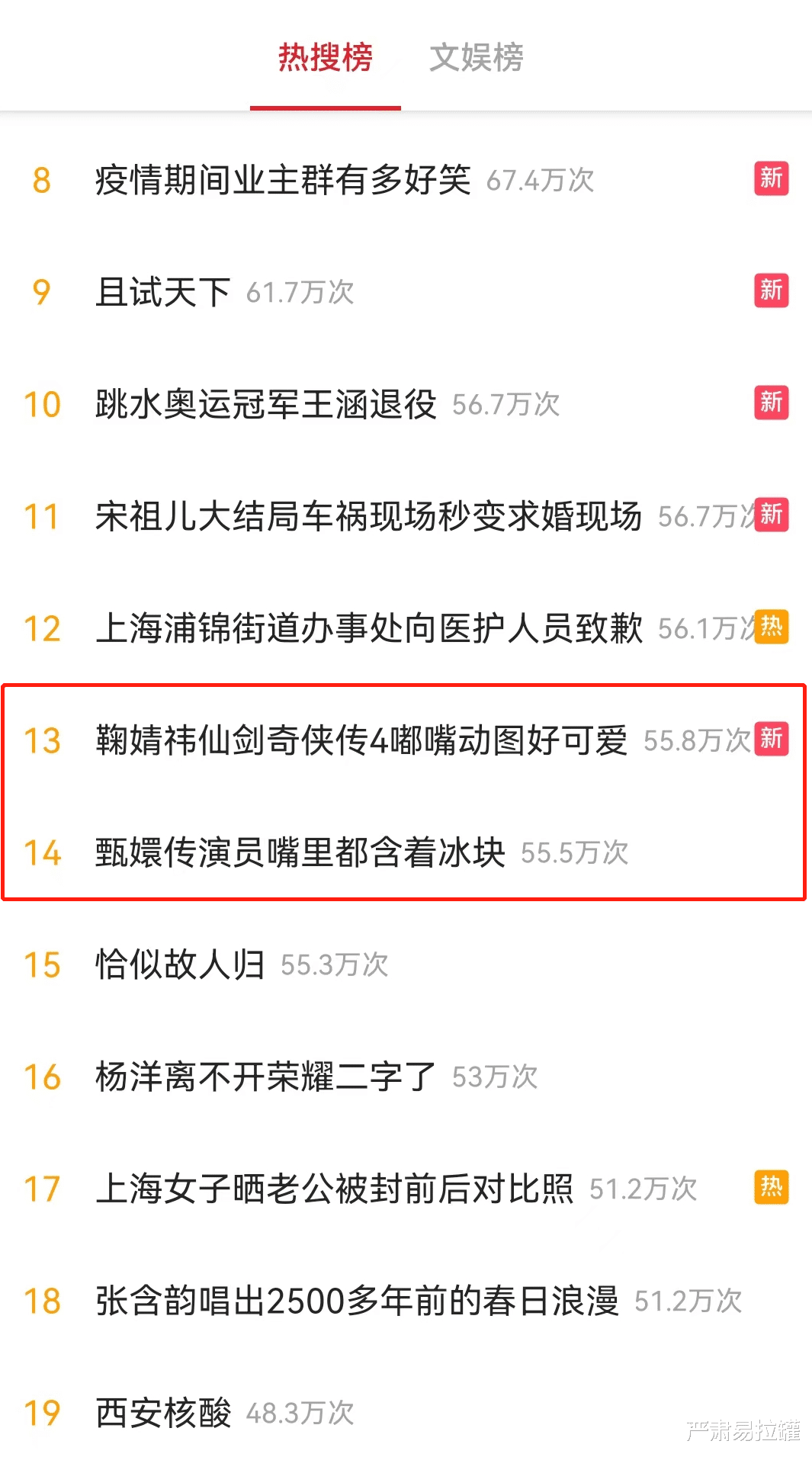Click the 热 badge next to 上海女子晒老公被封前后对比照
812x1457 pixels.
coord(771,1186)
